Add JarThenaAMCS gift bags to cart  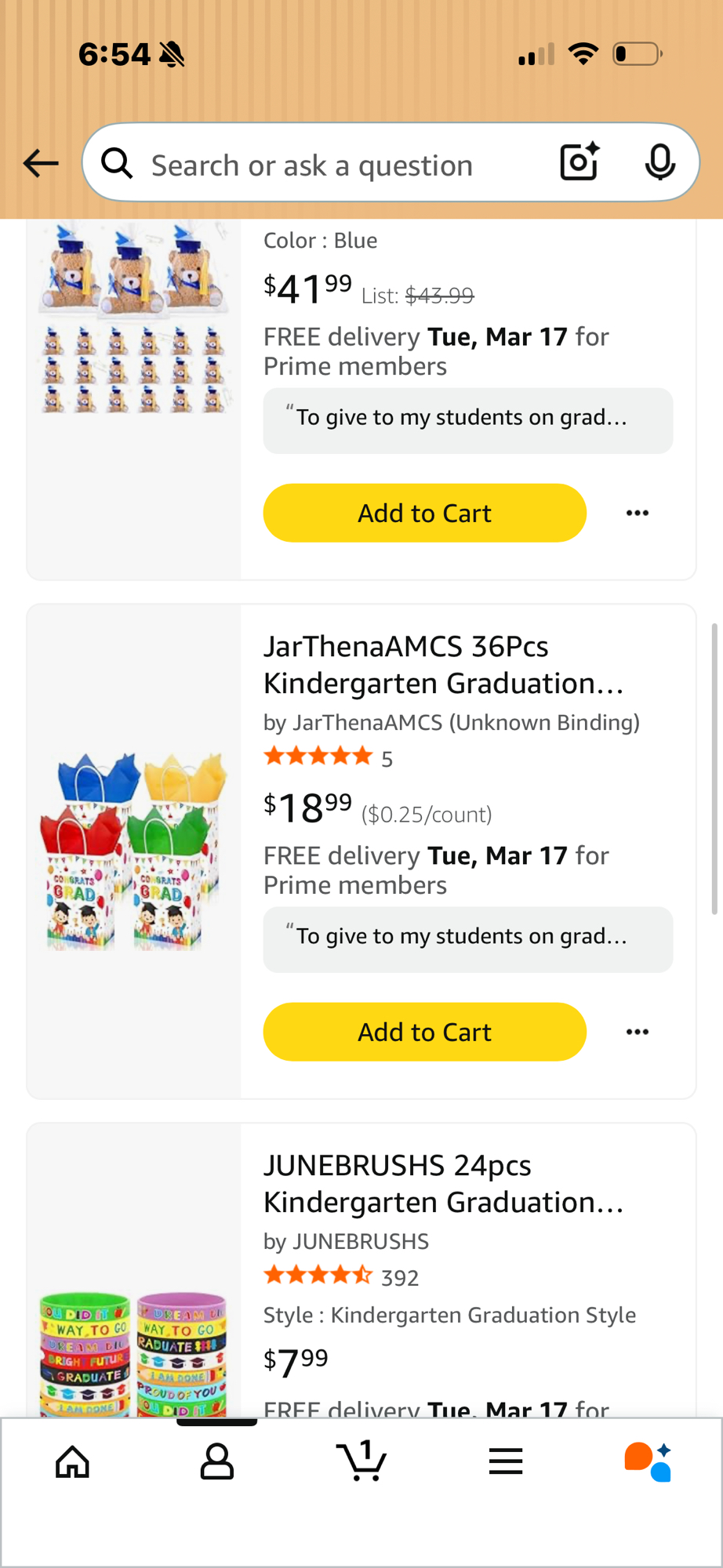point(424,1032)
